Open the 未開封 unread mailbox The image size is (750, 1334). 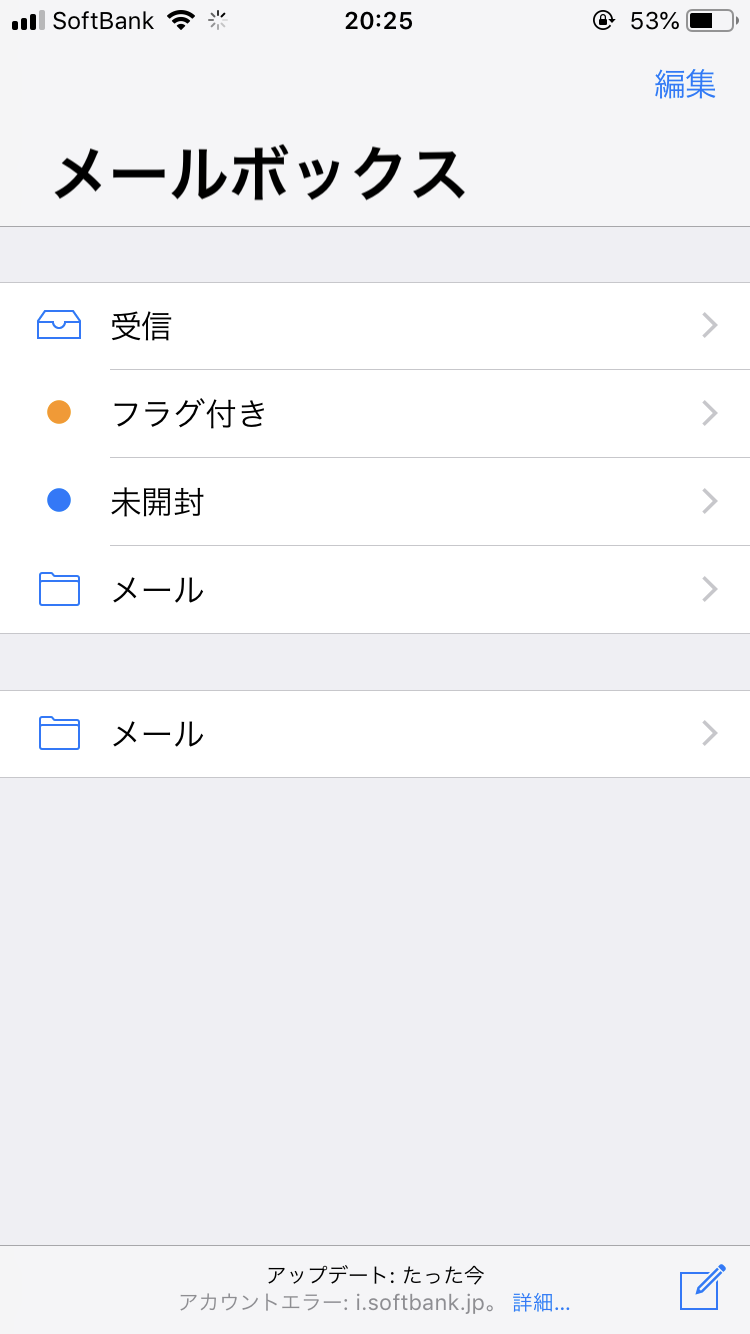tap(375, 501)
